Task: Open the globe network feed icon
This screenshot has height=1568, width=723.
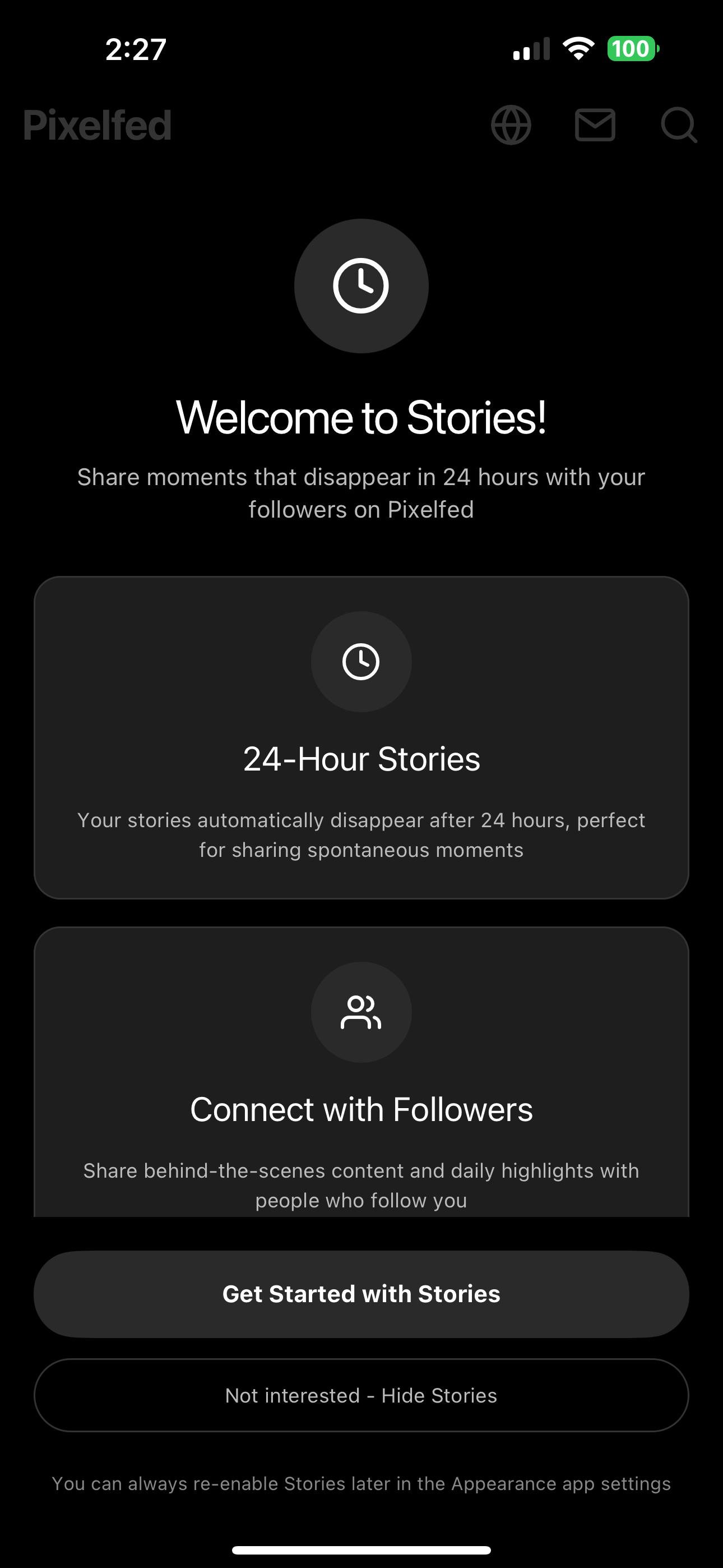Action: tap(511, 125)
